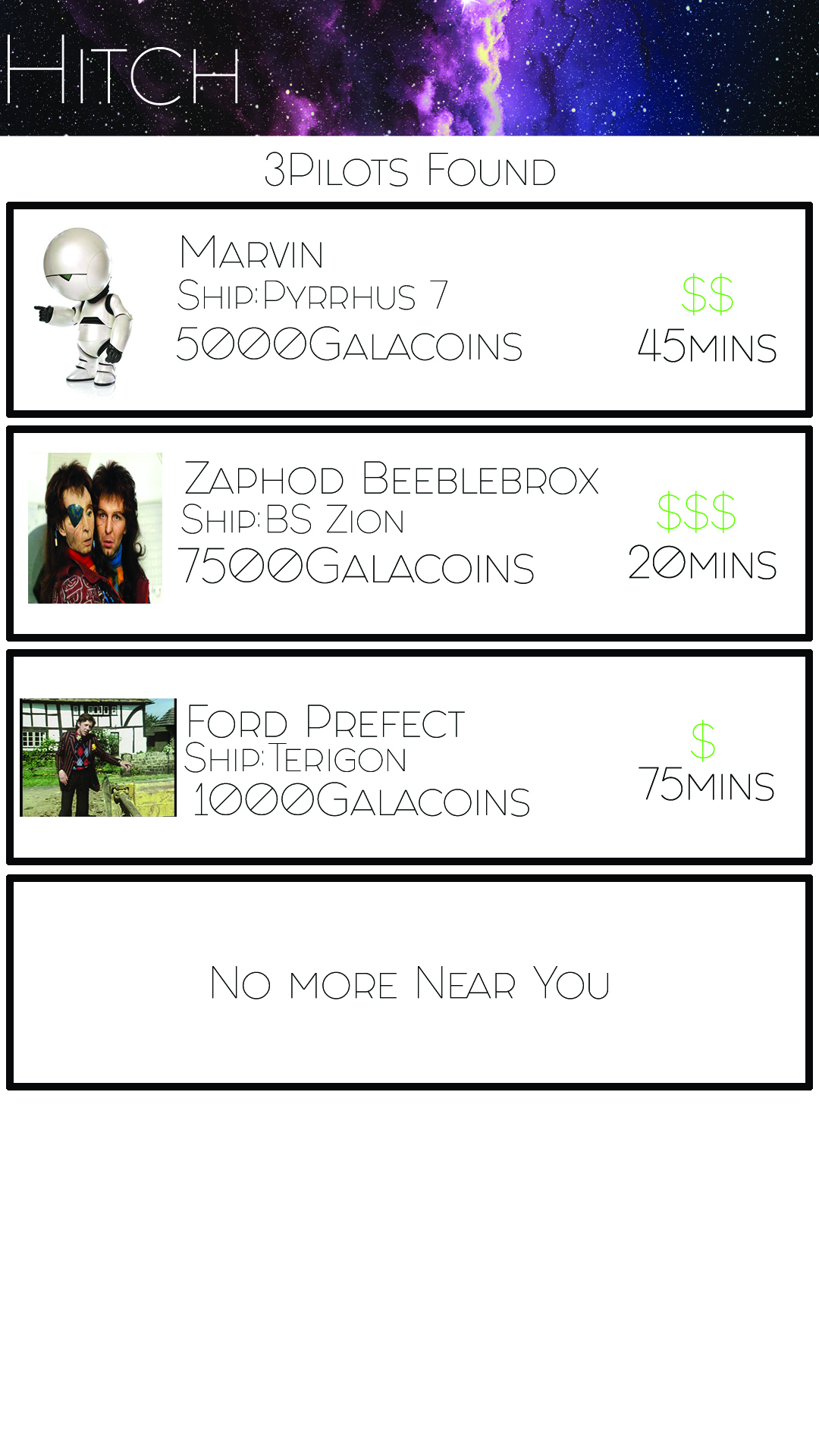Choose Ford Prefect with ship Terigon
The image size is (819, 1456).
pyautogui.click(x=409, y=758)
